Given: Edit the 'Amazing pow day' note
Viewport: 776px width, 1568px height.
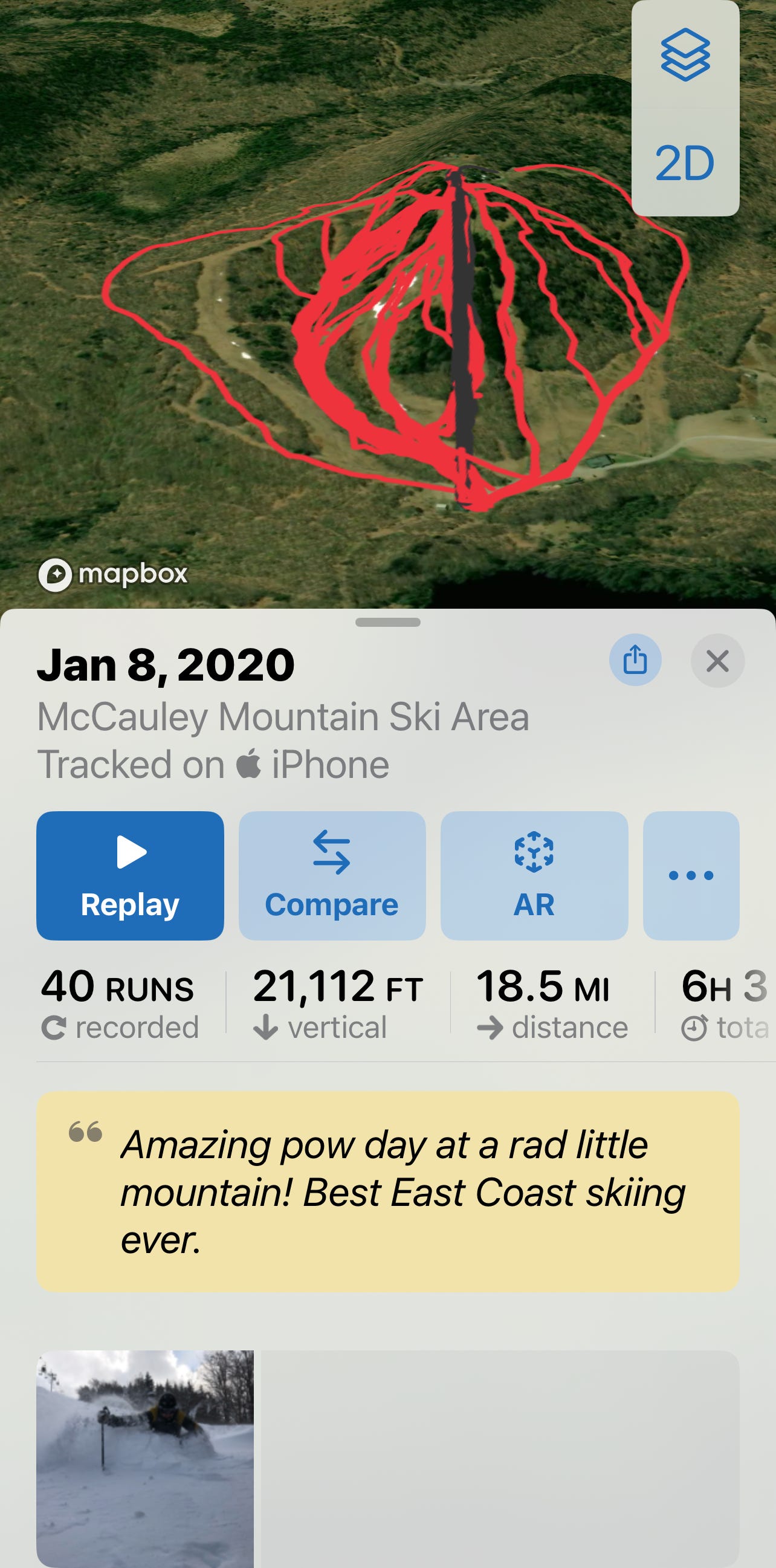Looking at the screenshot, I should click(x=387, y=1191).
